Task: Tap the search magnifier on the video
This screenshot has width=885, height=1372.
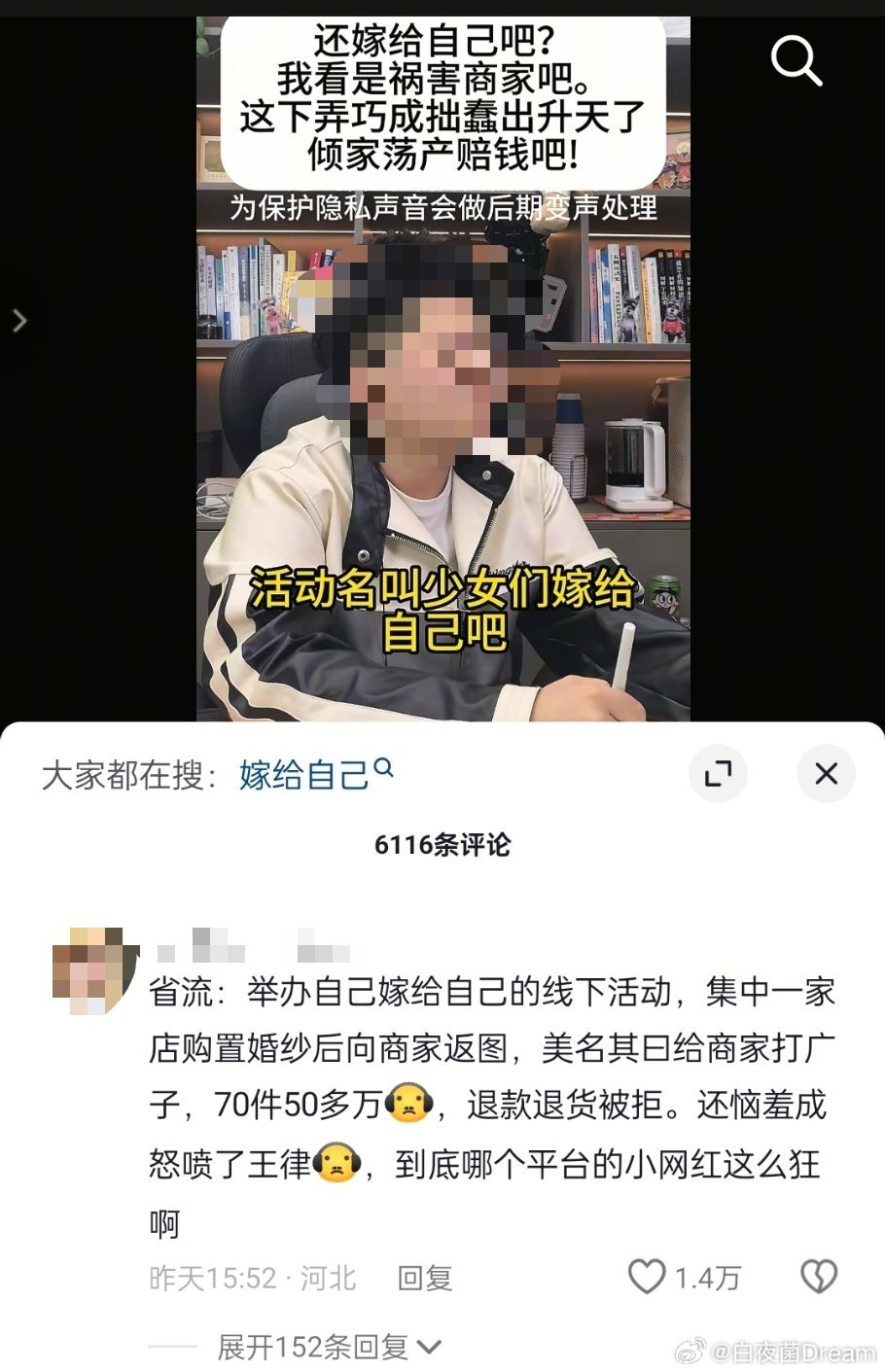Action: [797, 60]
